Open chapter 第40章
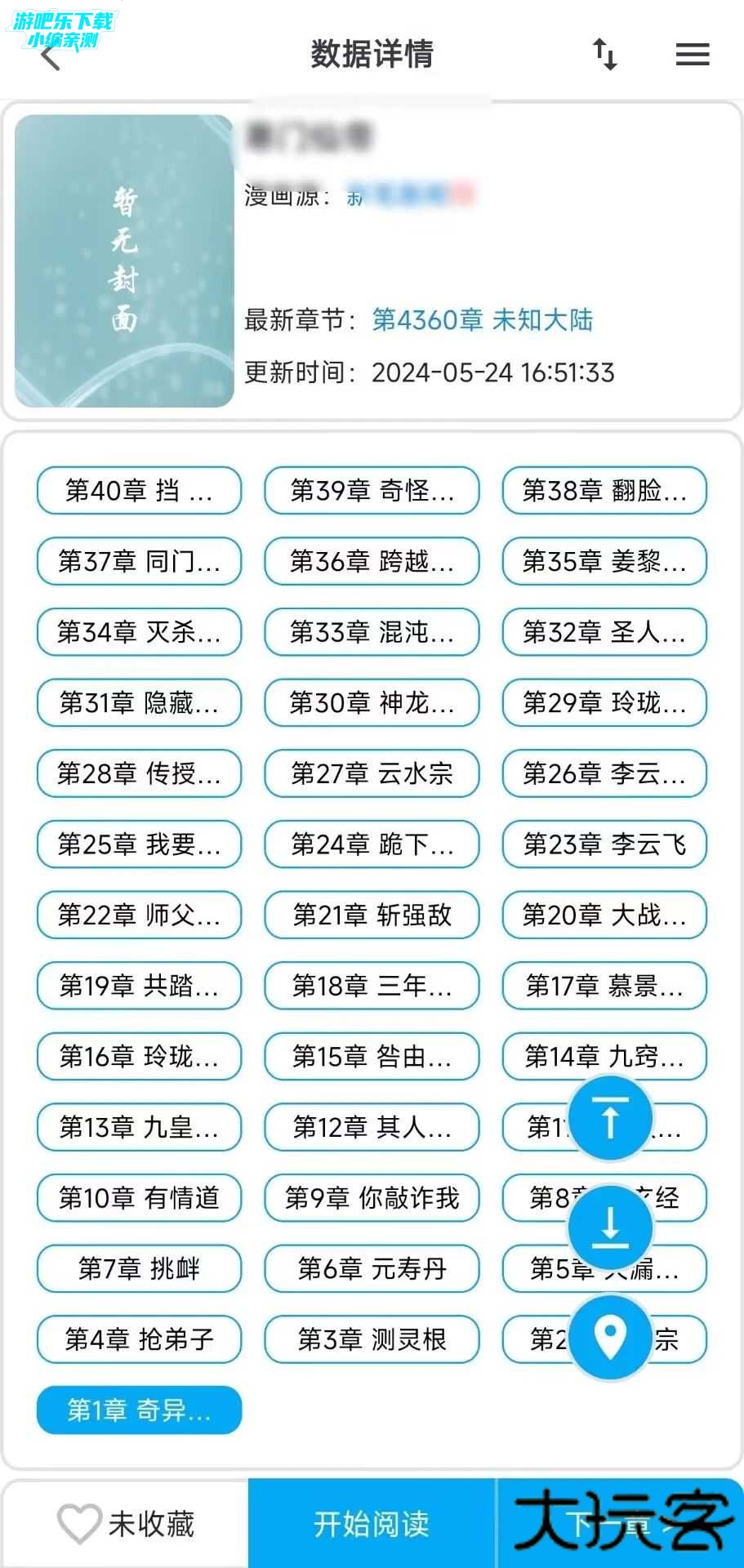The height and width of the screenshot is (1568, 744). tap(139, 490)
